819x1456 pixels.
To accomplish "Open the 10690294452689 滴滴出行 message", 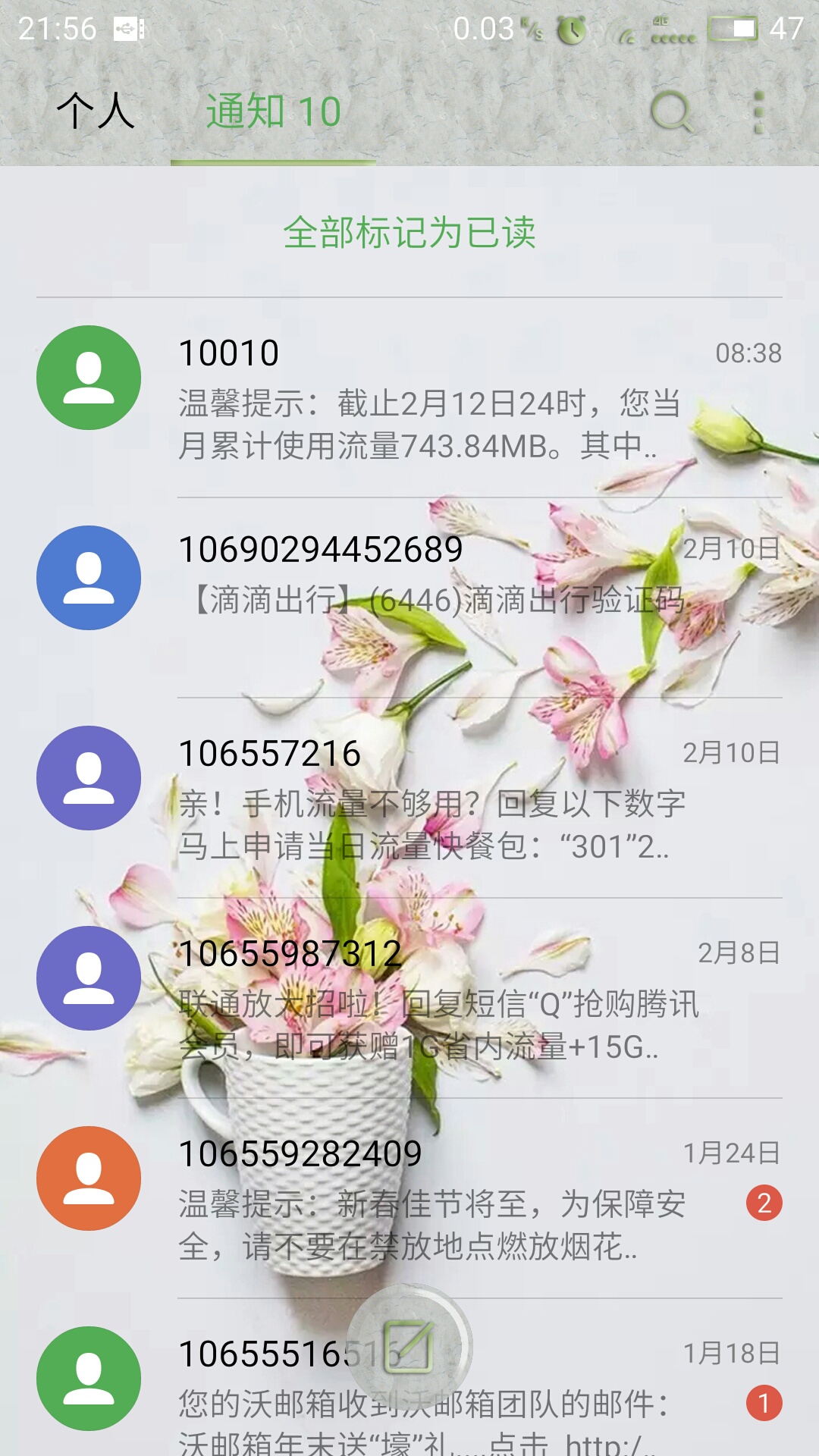I will [x=409, y=598].
